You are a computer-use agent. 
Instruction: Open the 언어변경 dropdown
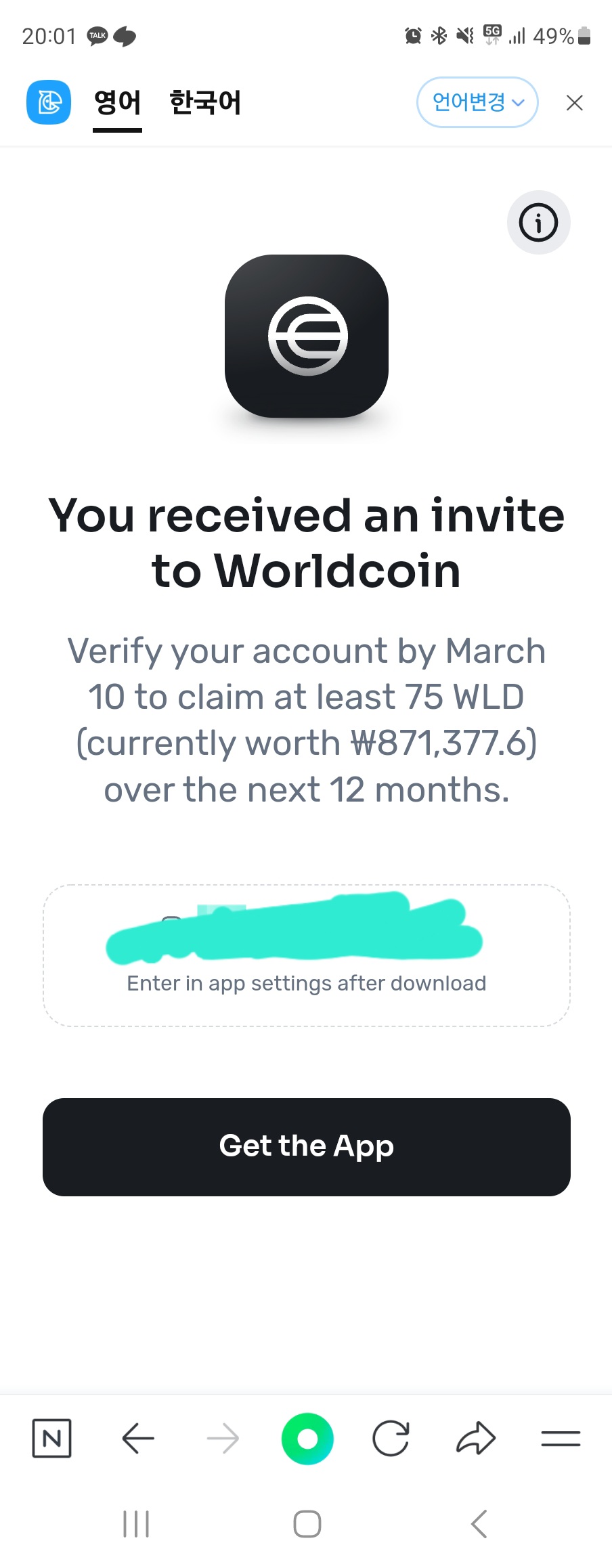tap(477, 102)
